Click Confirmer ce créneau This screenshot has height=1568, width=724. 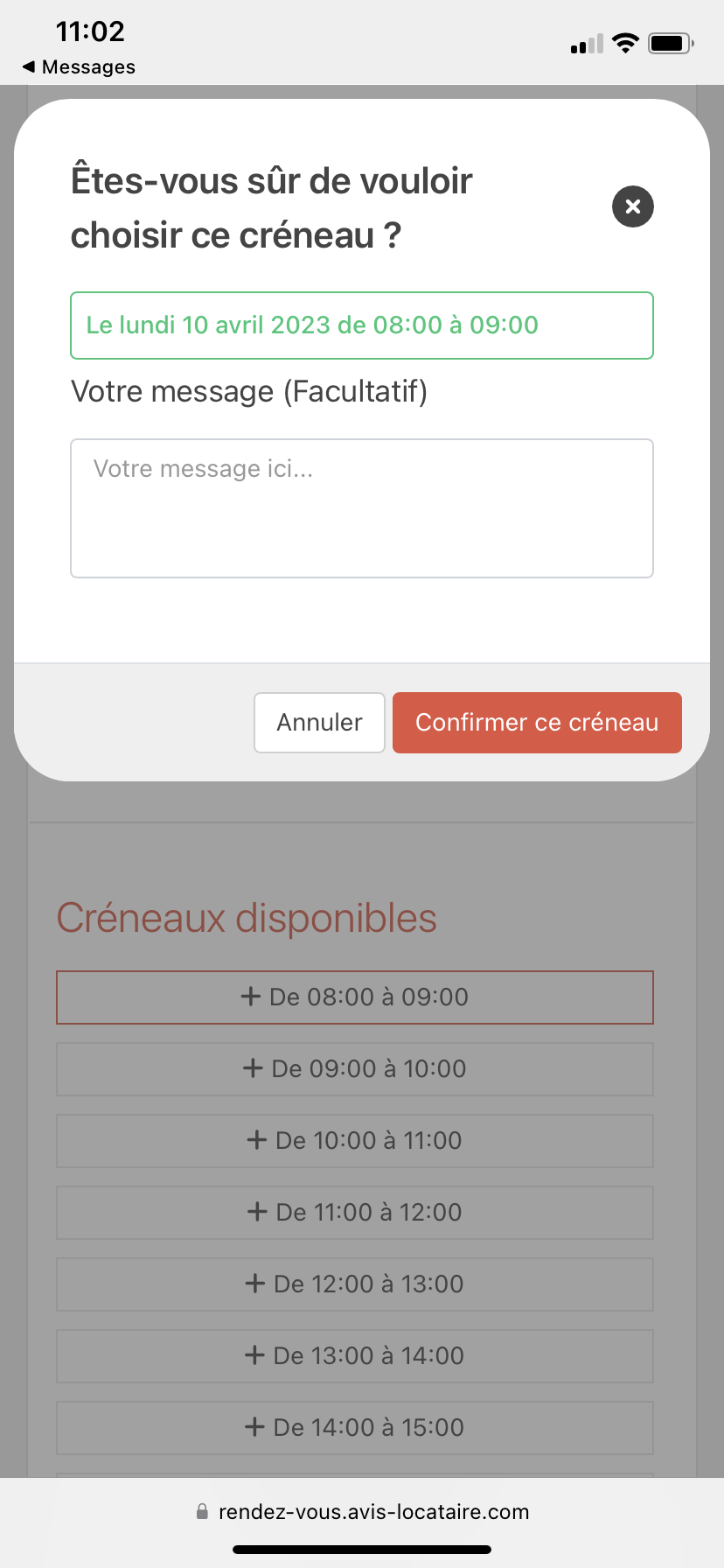537,722
